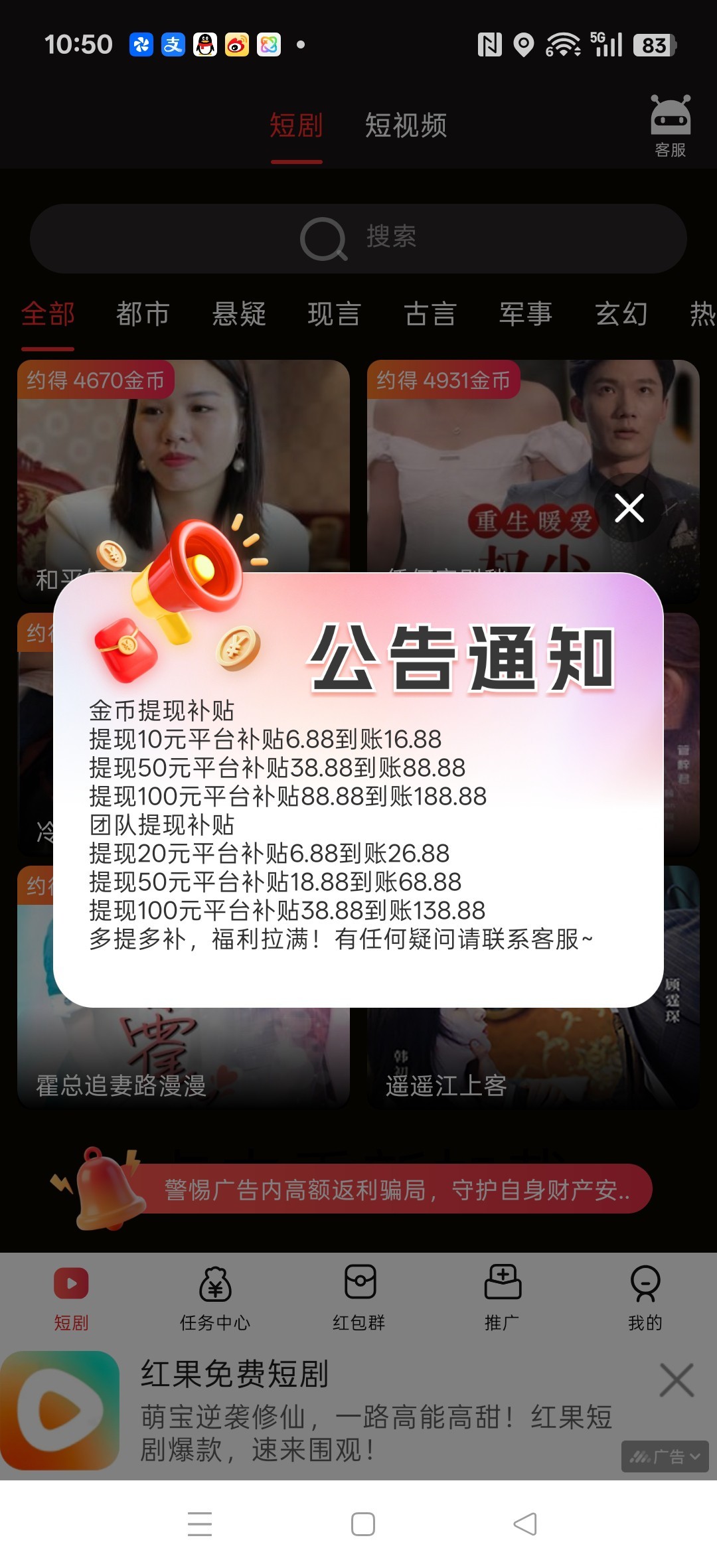Select the 军事 category

(x=526, y=313)
